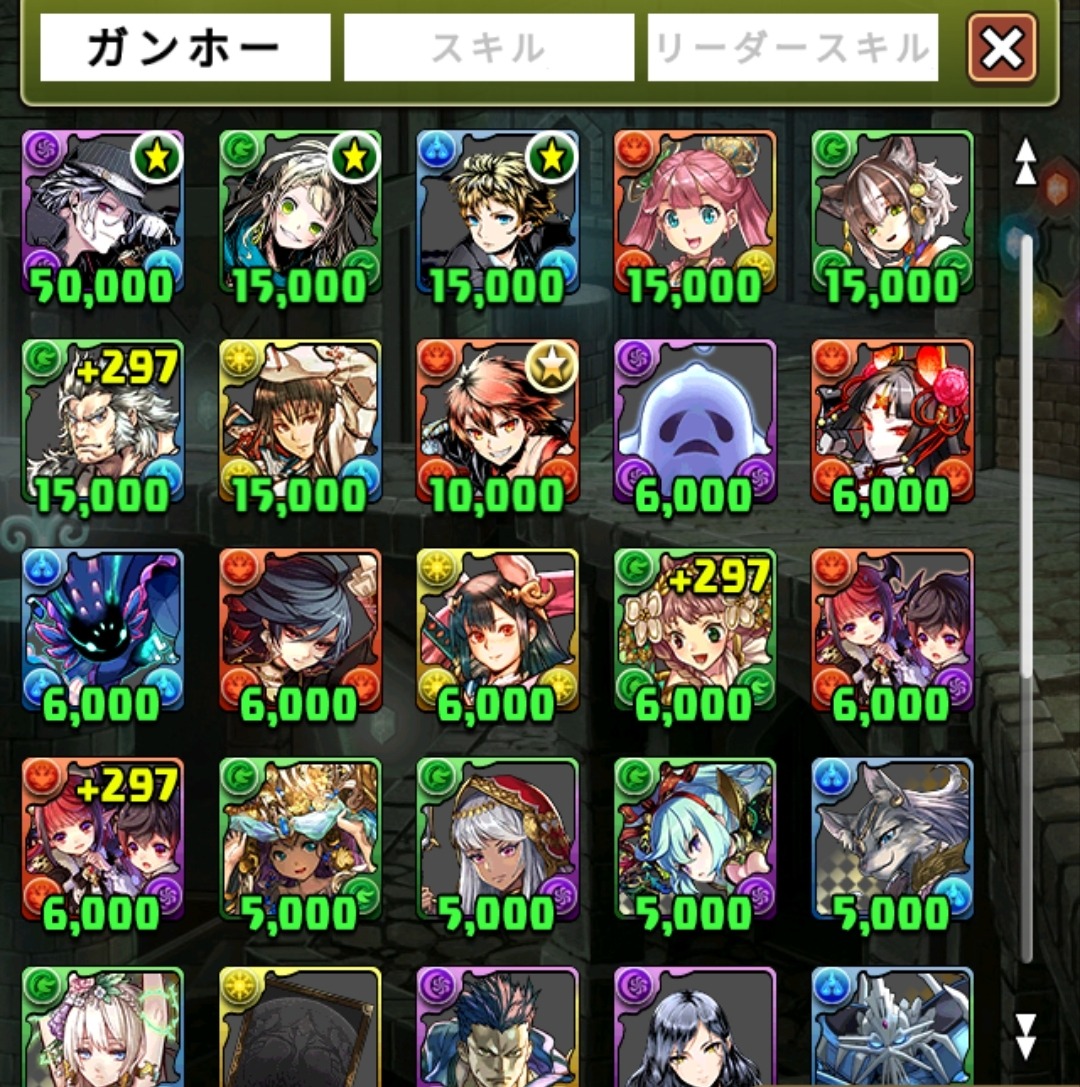Select the teal-haired girl worth 5,000

(x=695, y=838)
